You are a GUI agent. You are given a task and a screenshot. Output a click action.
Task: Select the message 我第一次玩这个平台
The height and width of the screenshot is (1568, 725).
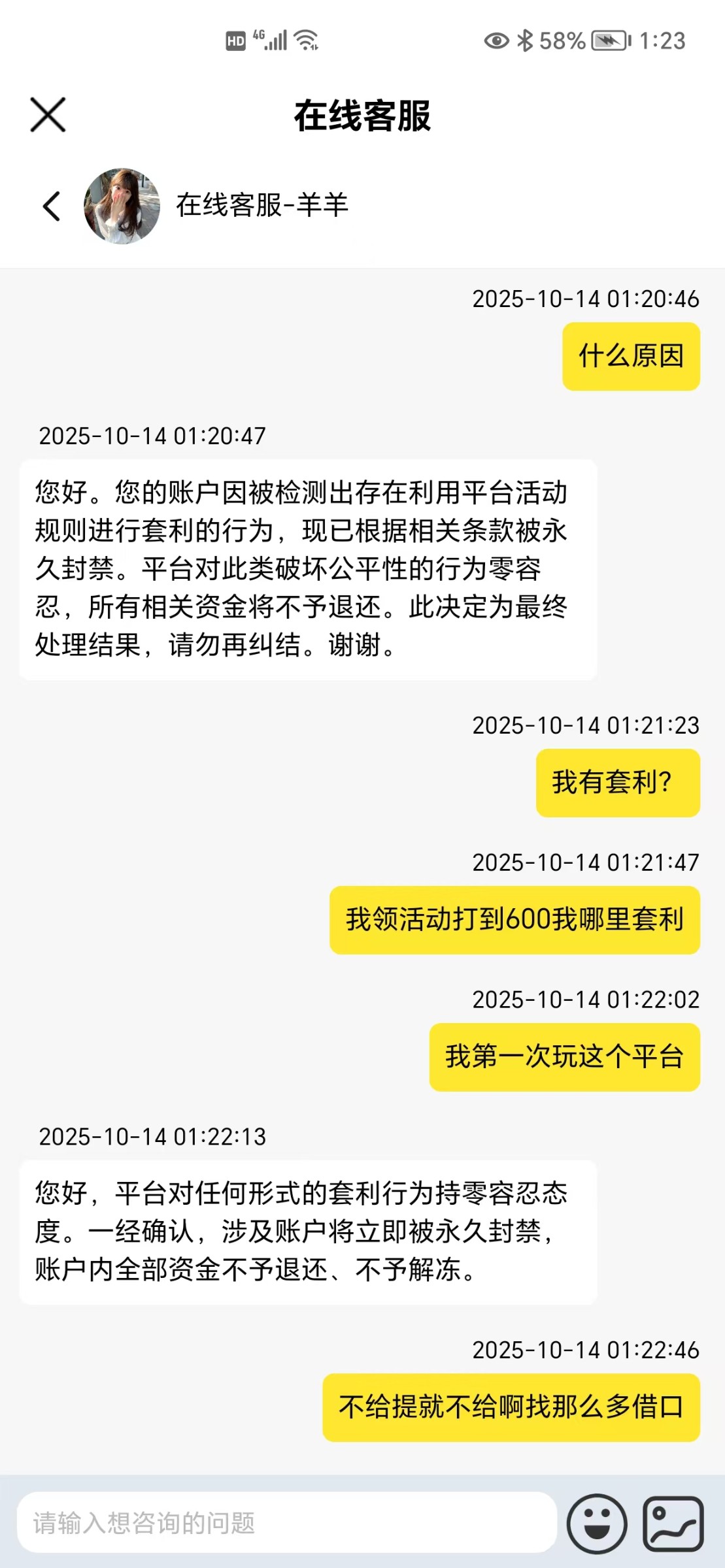564,1056
